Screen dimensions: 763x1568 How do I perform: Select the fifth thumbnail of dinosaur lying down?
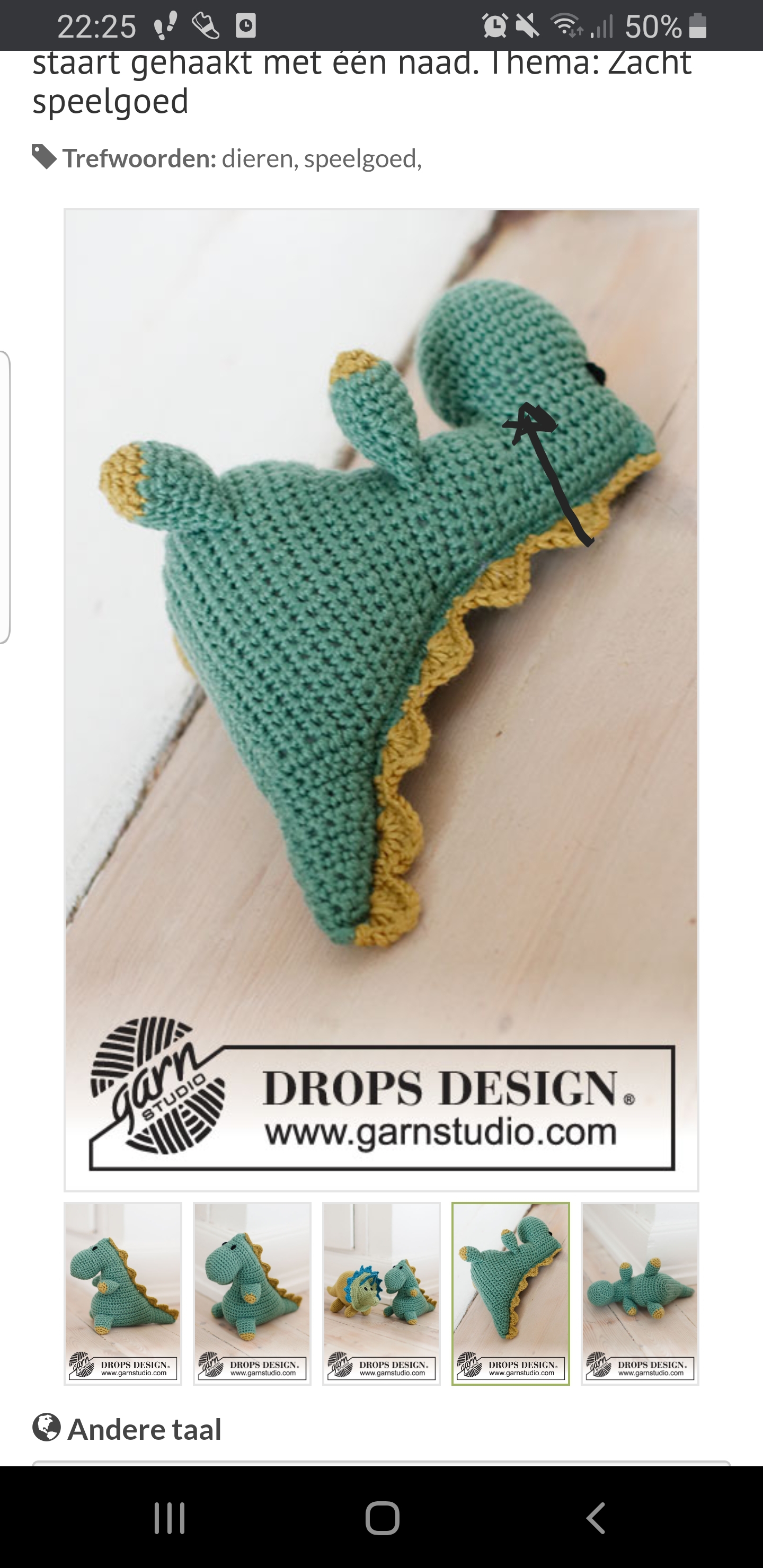click(x=640, y=1294)
